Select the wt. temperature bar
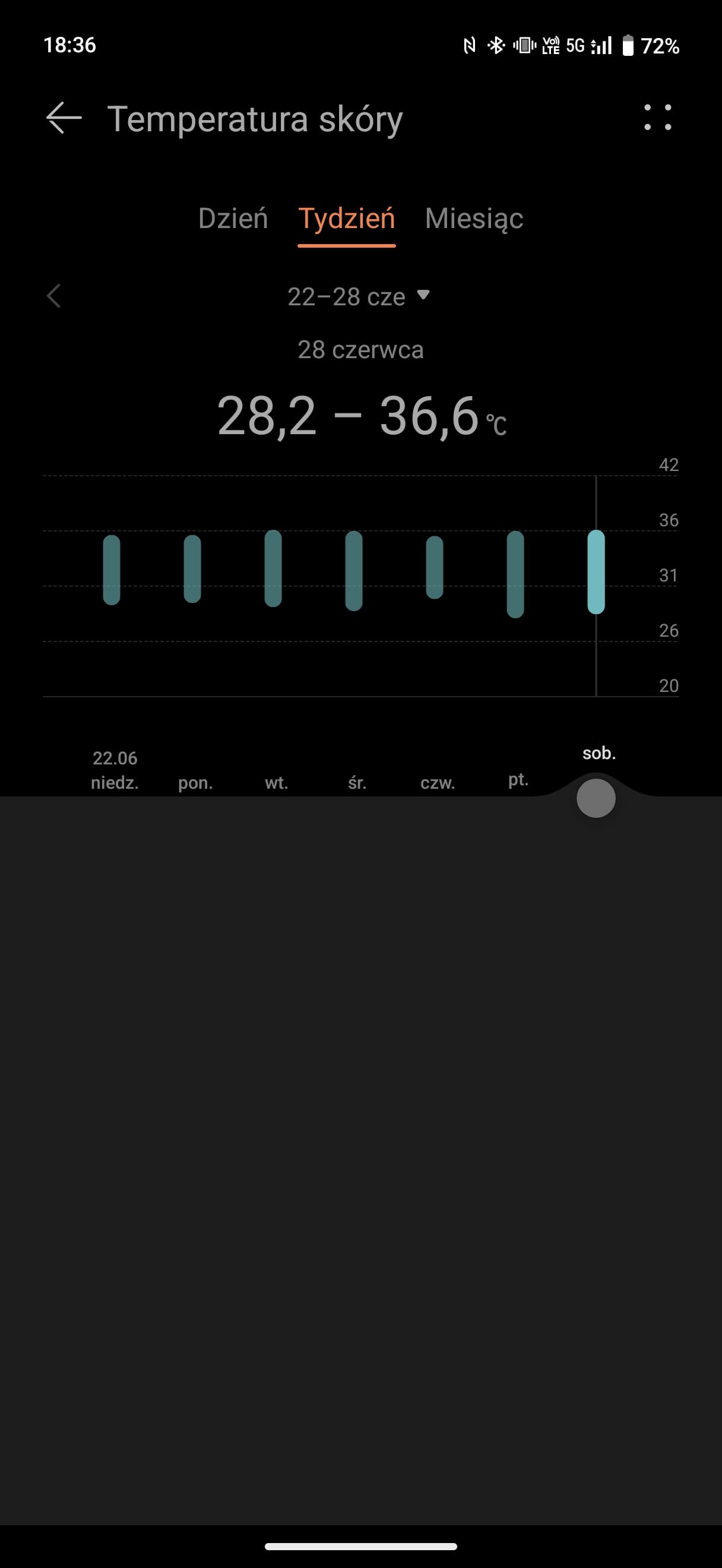 [x=273, y=568]
